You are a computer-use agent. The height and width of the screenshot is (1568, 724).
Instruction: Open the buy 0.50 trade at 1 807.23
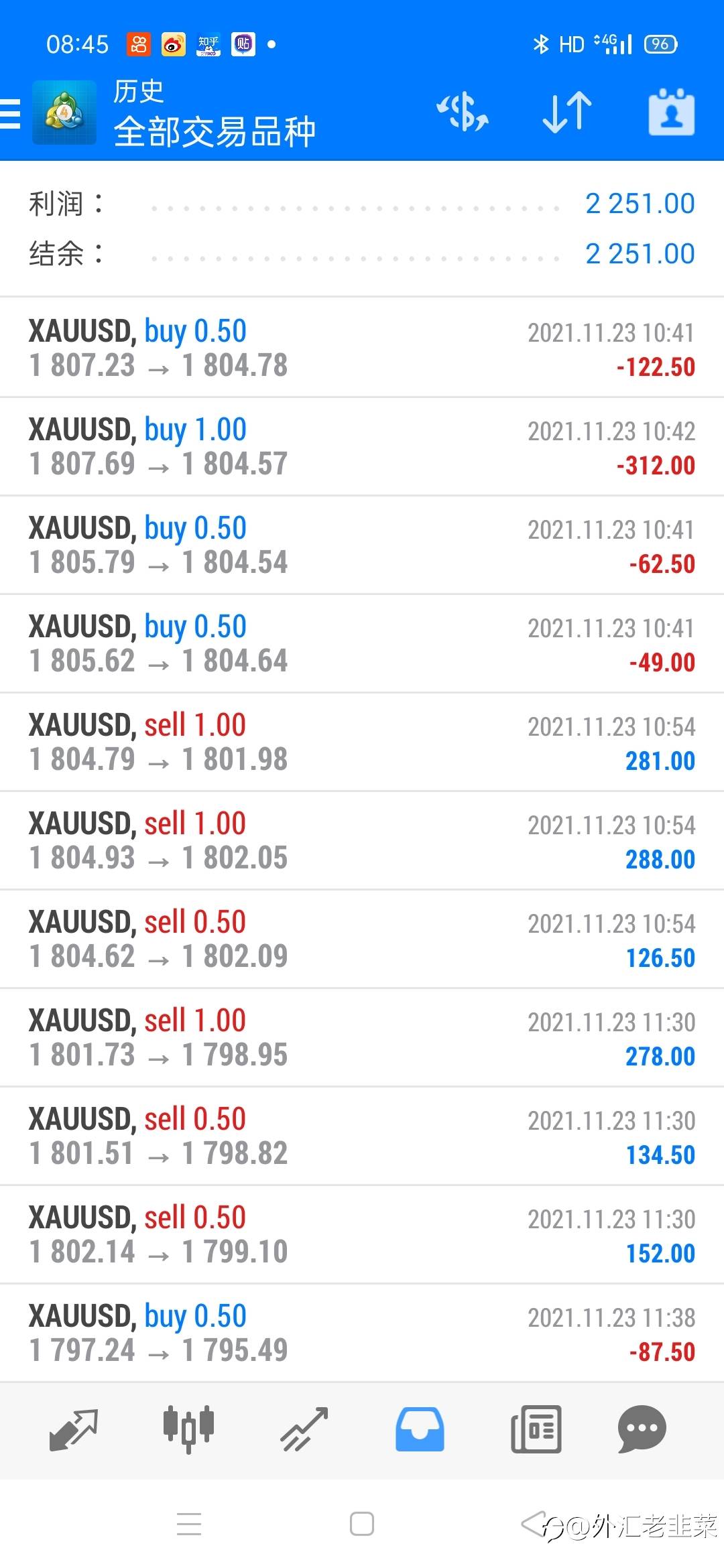(x=362, y=348)
